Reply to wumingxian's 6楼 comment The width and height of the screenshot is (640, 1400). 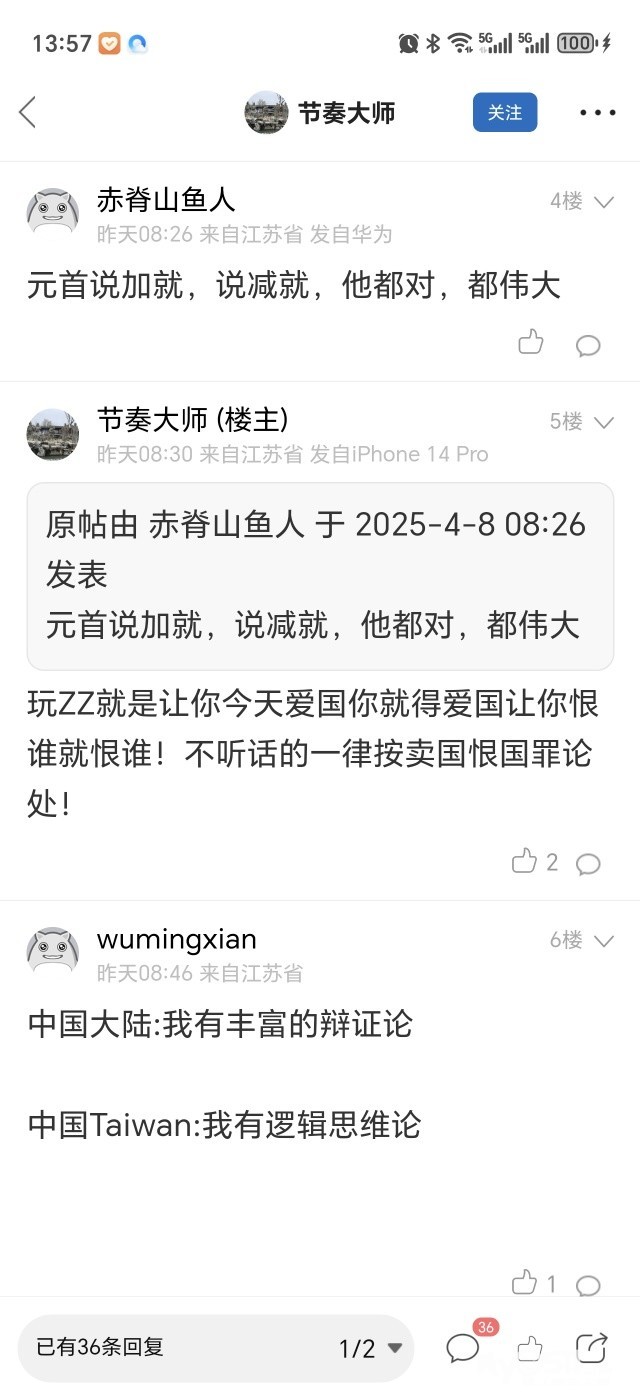(x=588, y=1285)
